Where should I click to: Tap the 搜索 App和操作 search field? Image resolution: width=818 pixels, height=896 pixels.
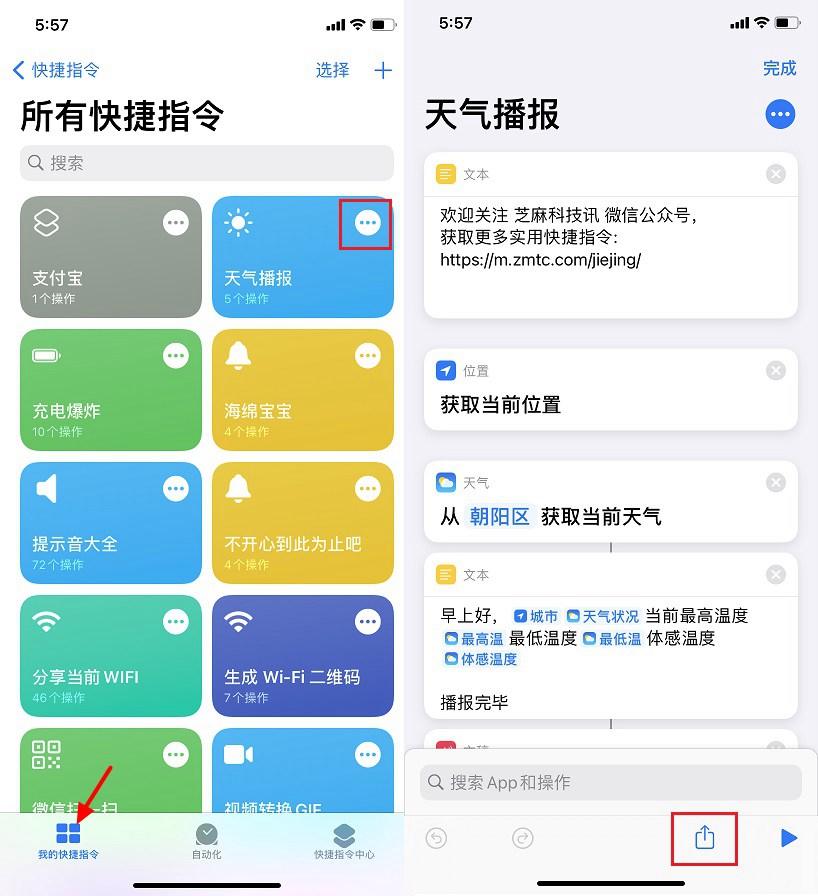pyautogui.click(x=610, y=783)
